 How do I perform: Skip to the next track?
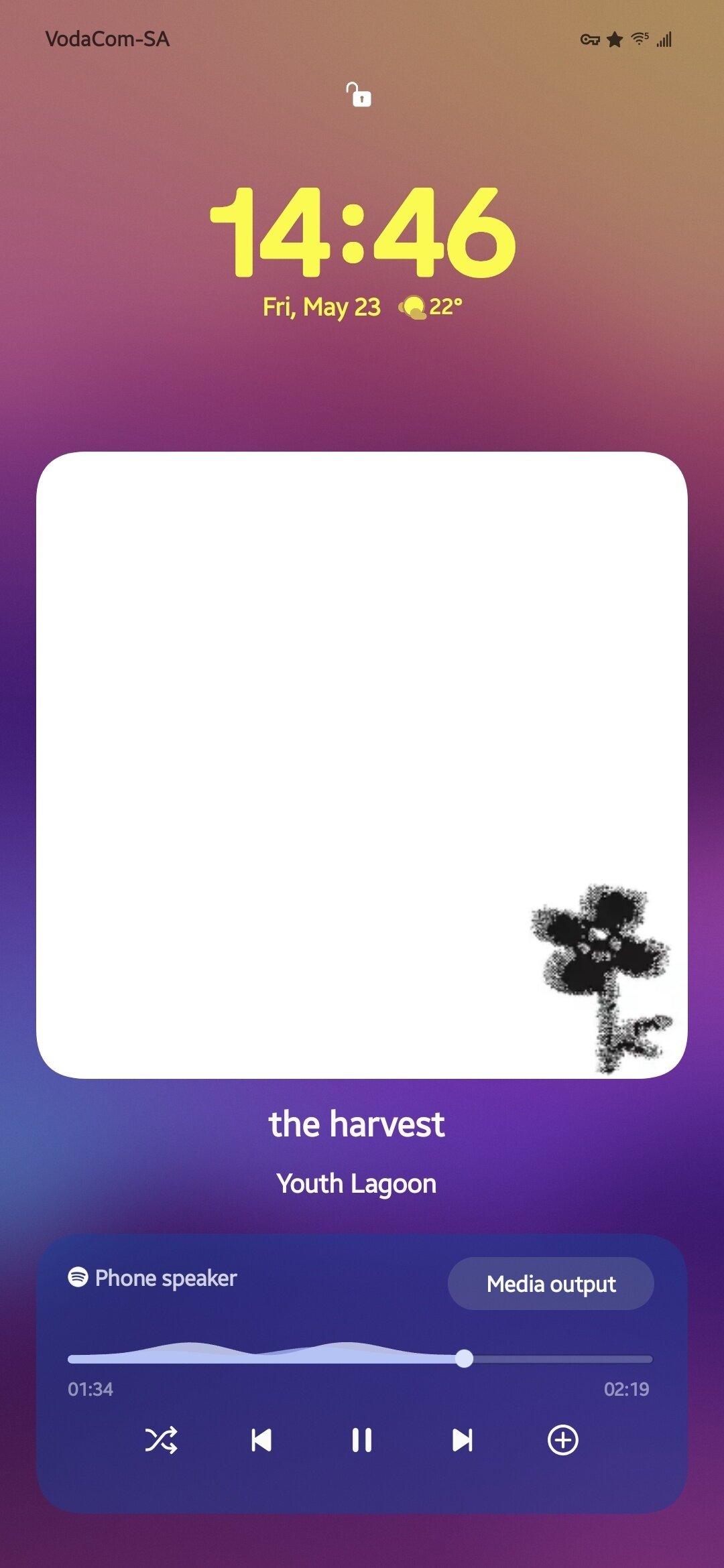(463, 1440)
